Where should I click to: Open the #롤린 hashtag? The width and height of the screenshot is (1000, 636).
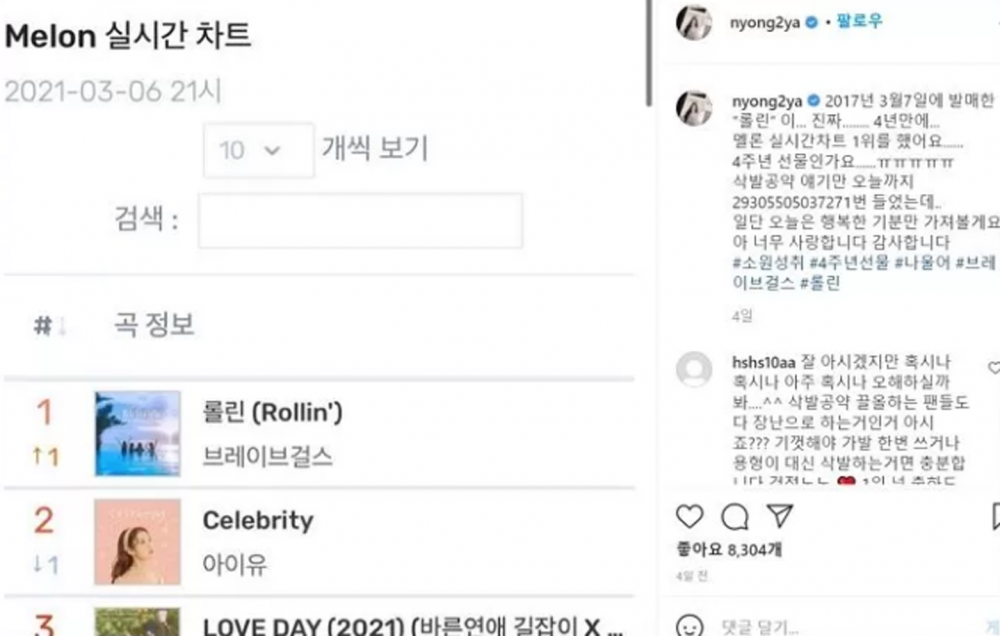click(824, 282)
